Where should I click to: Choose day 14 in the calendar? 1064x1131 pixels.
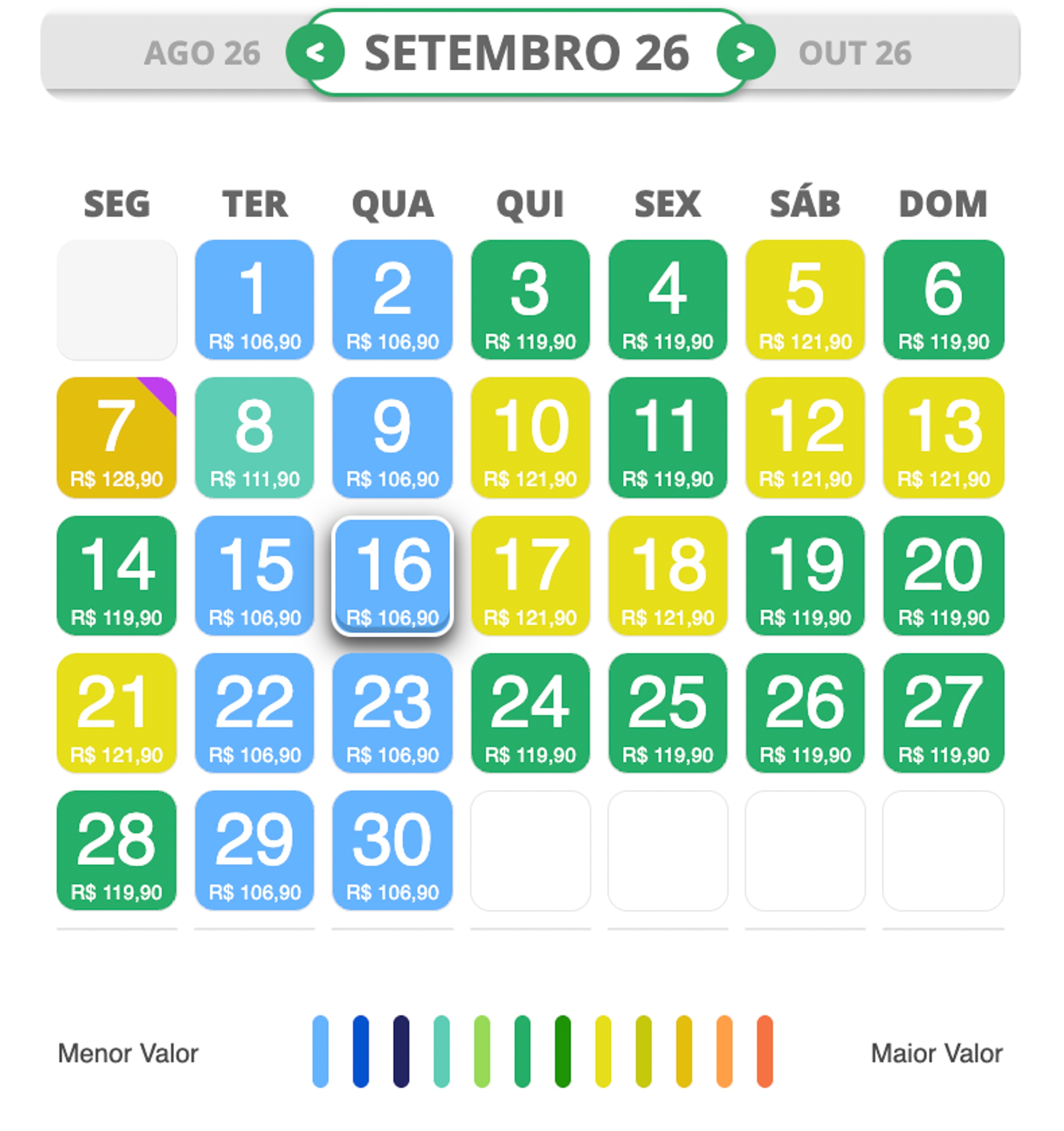[x=116, y=575]
